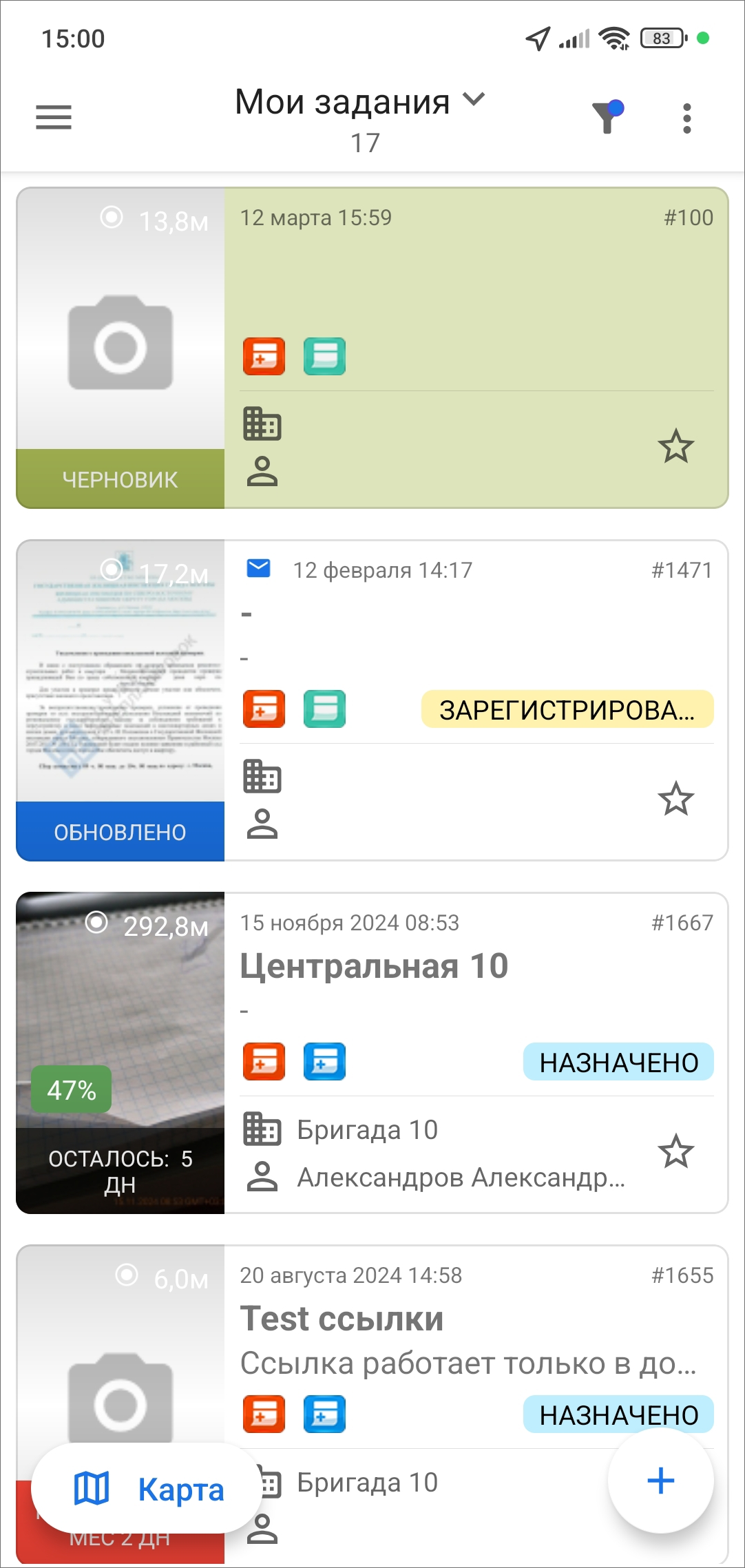Switch to the «Карта» map view
The width and height of the screenshot is (745, 1568).
[149, 1489]
